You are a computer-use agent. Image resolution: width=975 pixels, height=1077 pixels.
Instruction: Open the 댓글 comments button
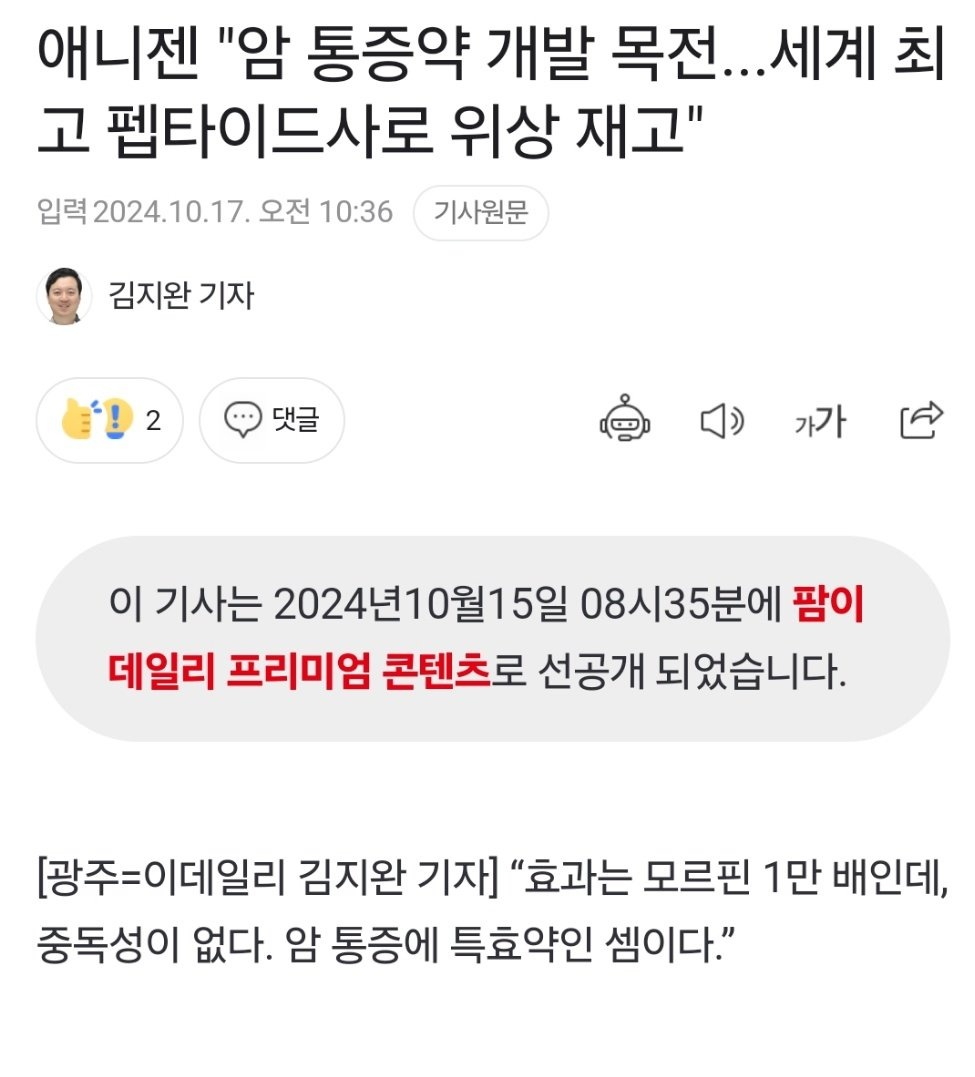click(271, 420)
